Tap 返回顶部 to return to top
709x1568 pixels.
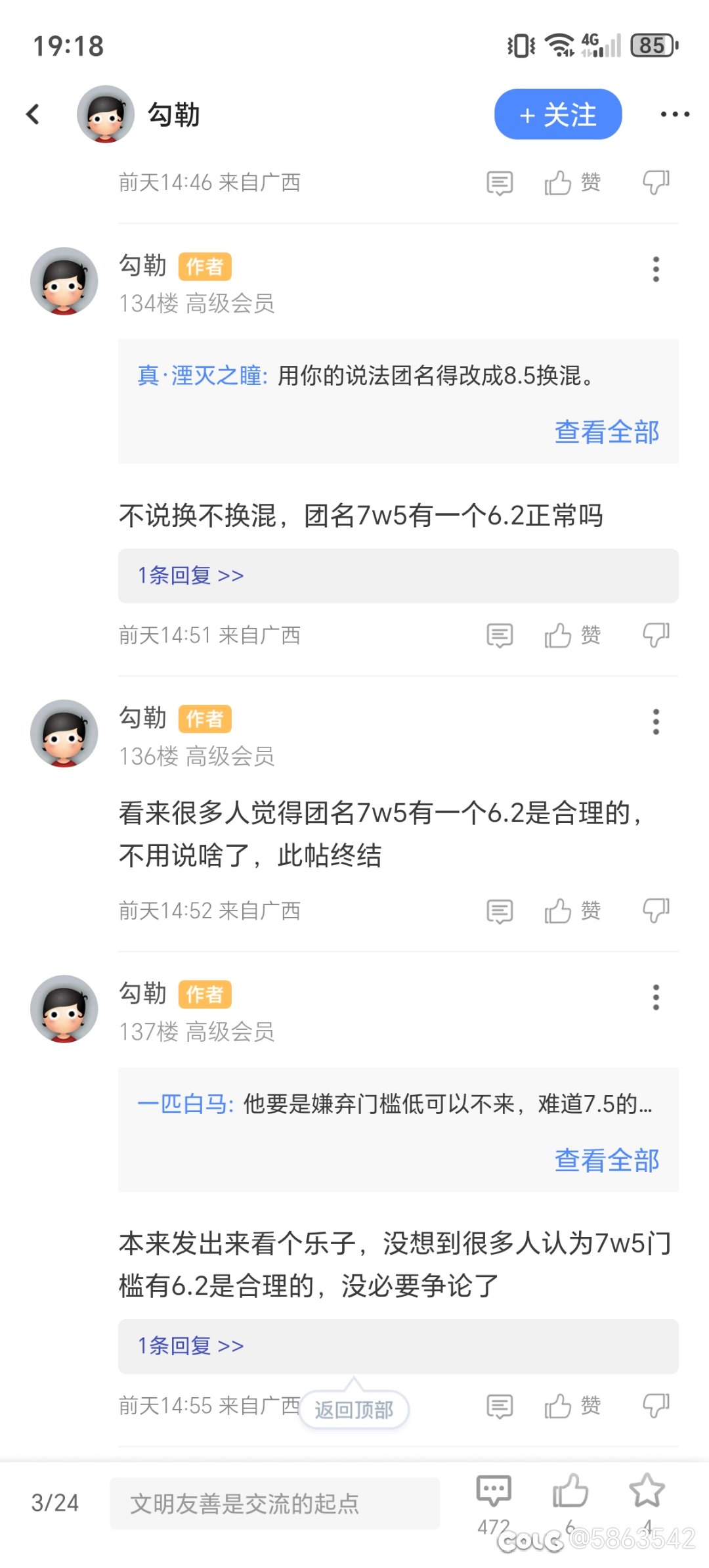(354, 1410)
